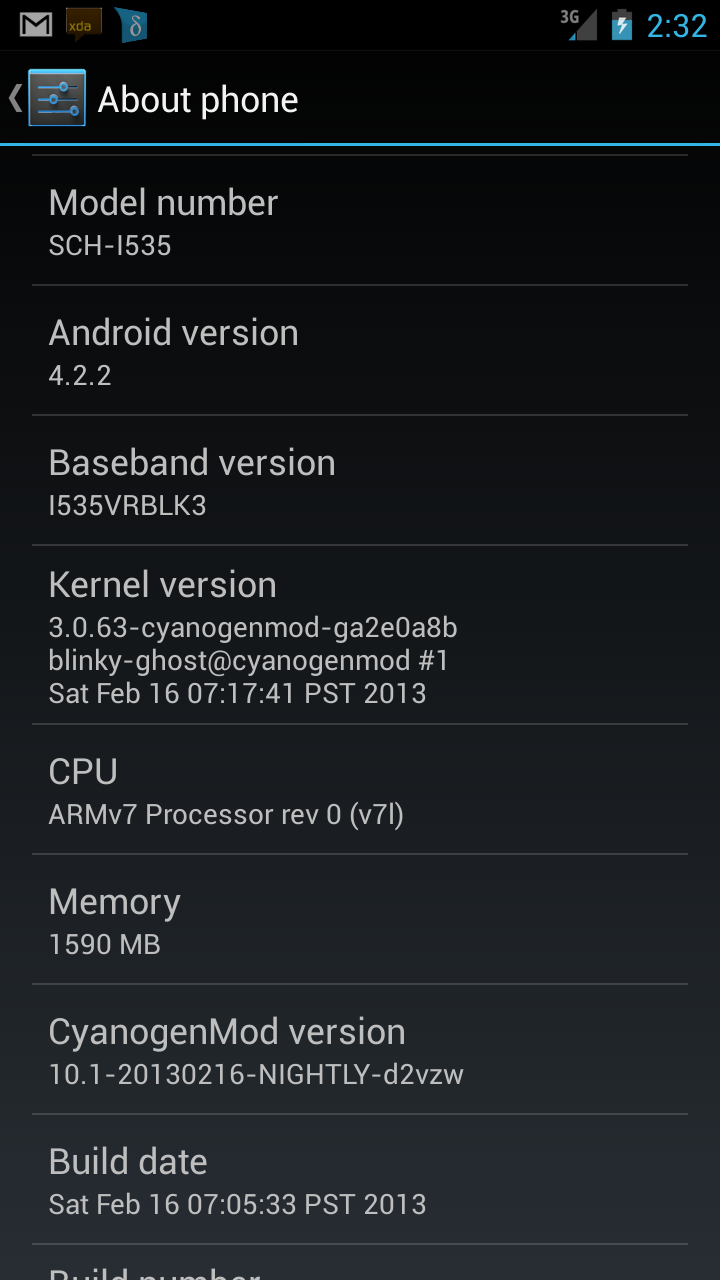This screenshot has height=1280, width=720.
Task: Tap the CyanogenMod version row
Action: [x=360, y=1050]
